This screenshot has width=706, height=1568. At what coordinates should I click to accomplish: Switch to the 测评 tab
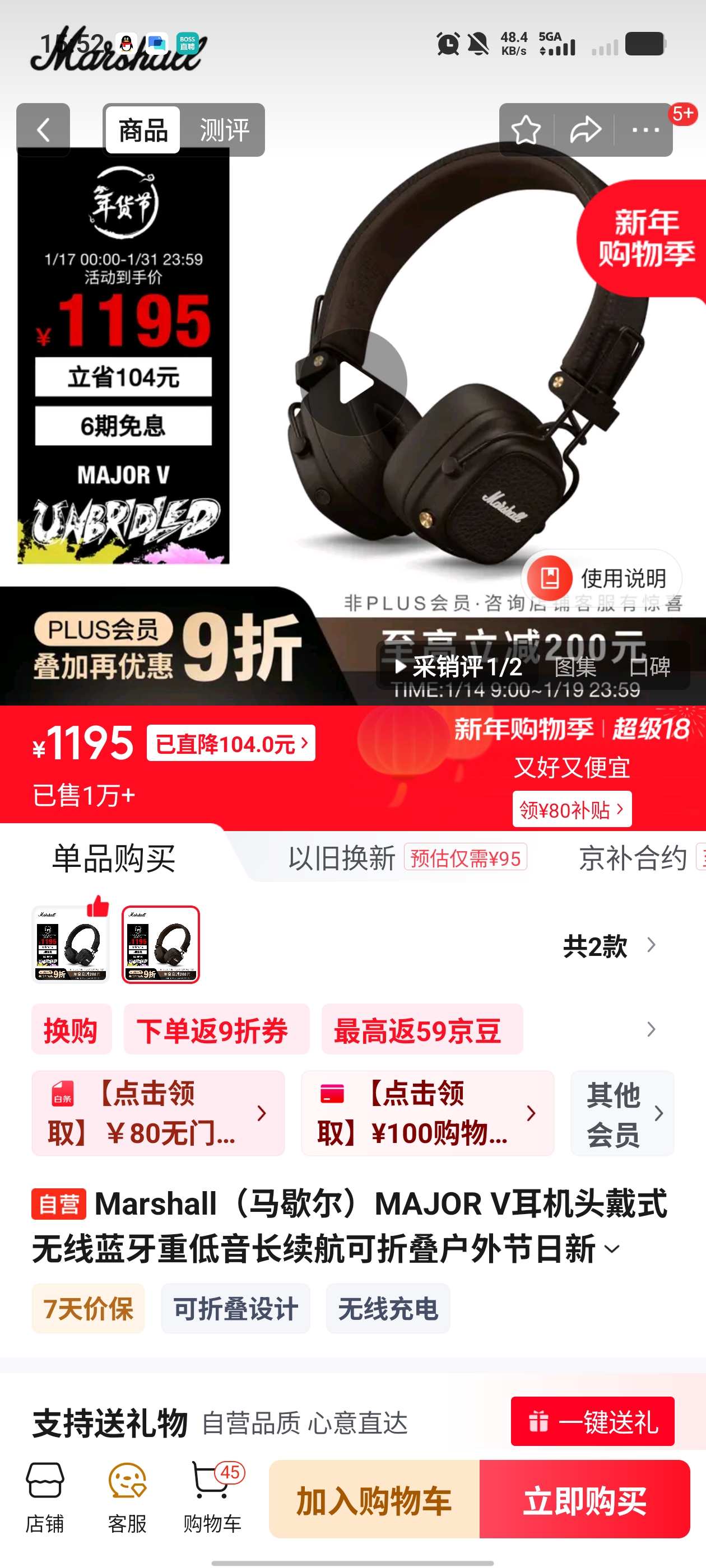(x=224, y=130)
